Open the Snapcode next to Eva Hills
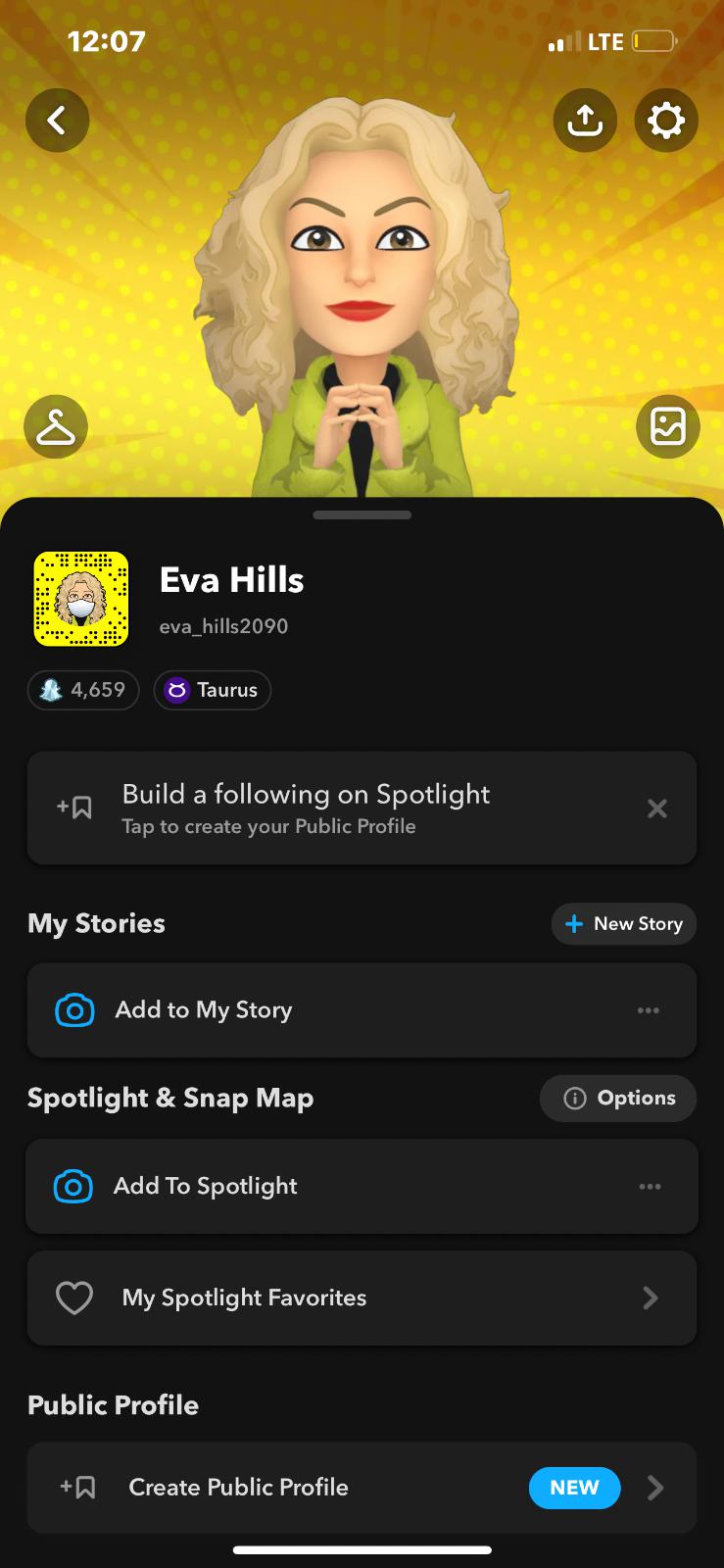This screenshot has width=724, height=1568. point(81,599)
